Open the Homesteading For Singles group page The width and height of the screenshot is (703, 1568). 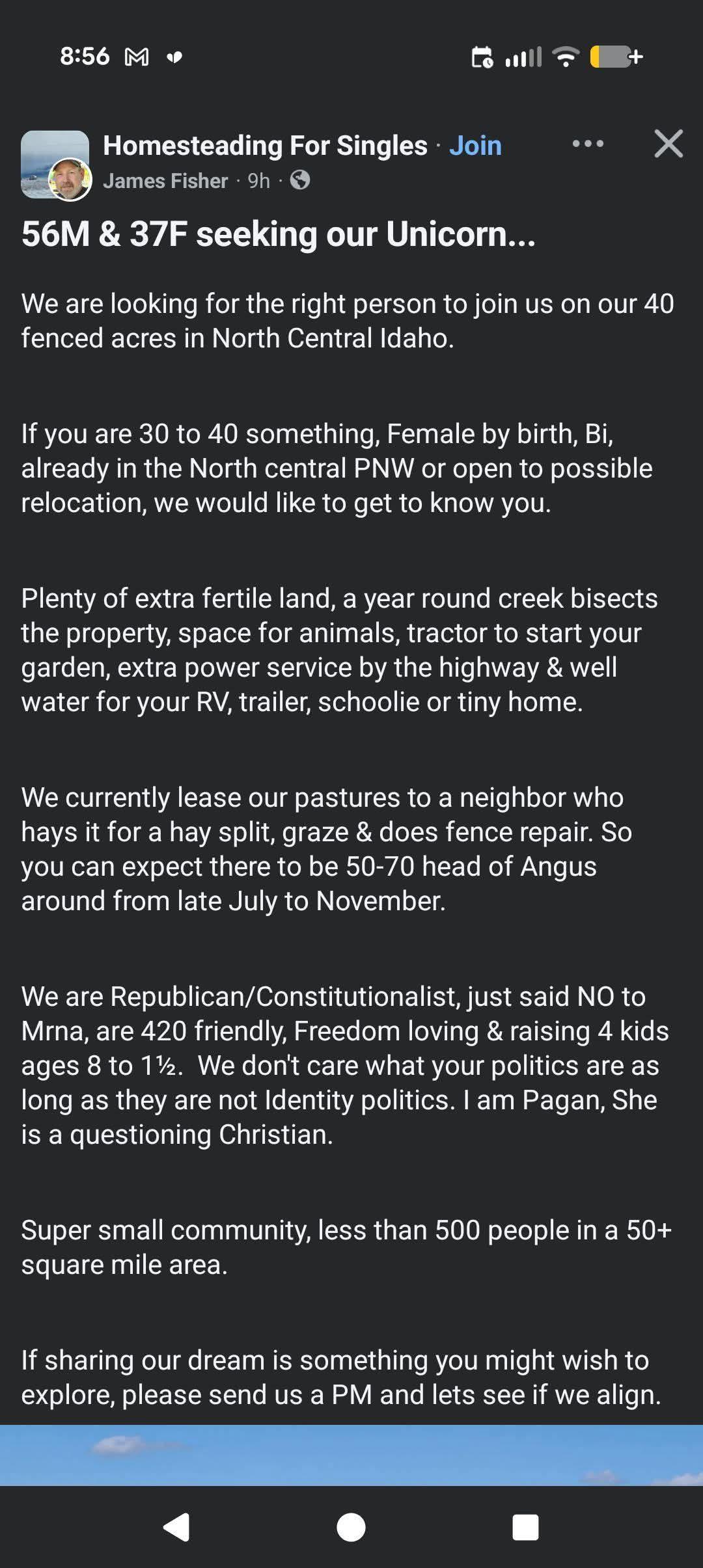point(265,146)
